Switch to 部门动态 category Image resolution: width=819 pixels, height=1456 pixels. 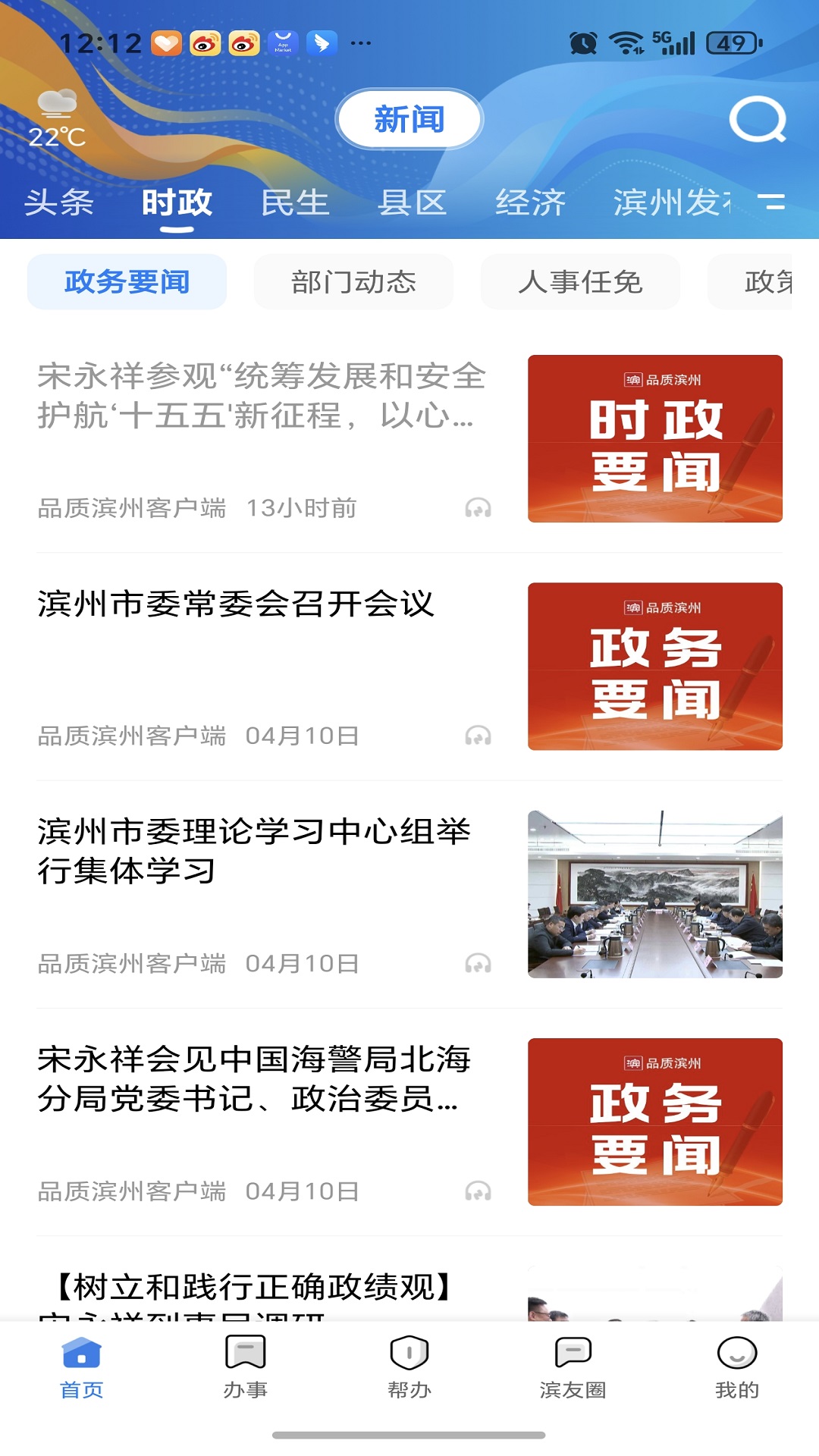pyautogui.click(x=353, y=281)
